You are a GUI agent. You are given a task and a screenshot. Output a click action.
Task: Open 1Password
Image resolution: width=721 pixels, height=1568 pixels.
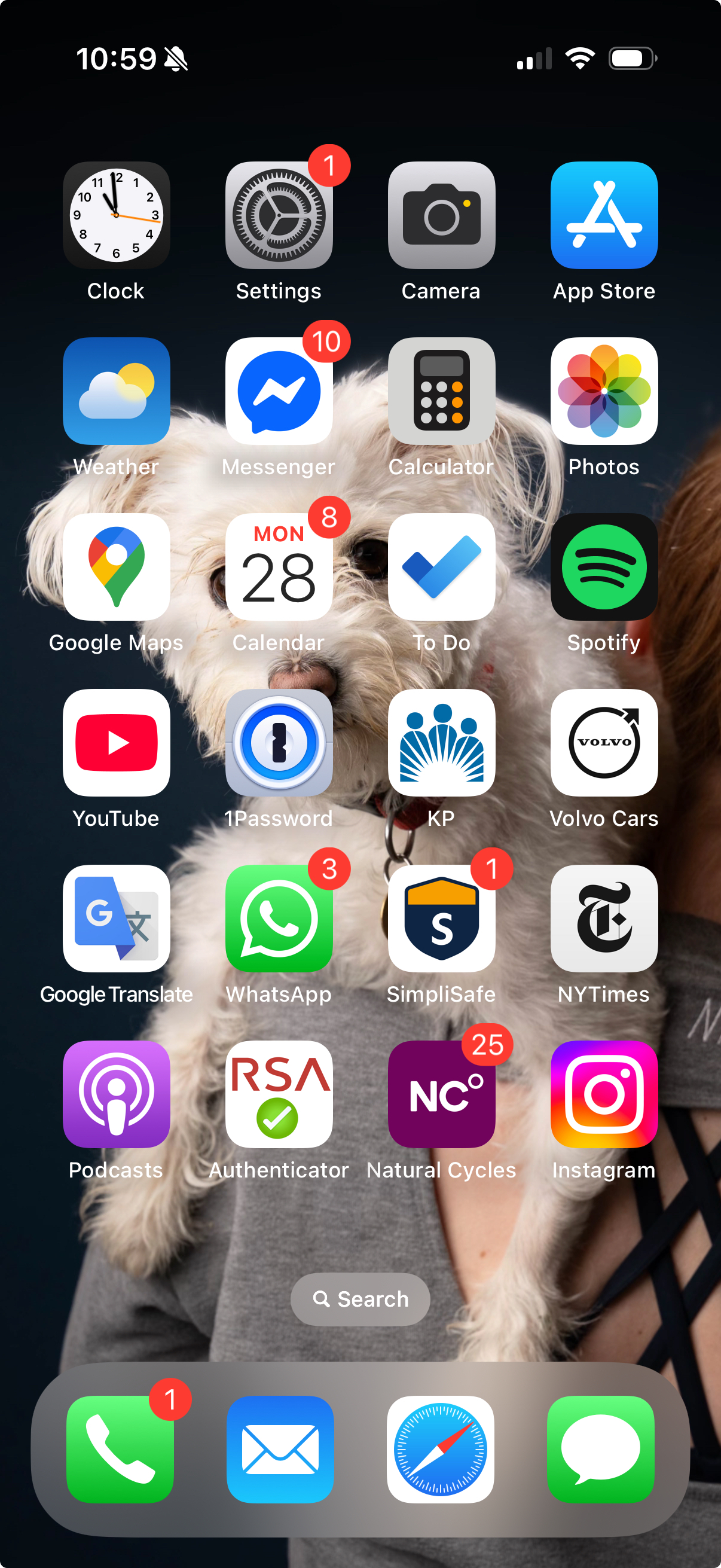click(279, 743)
